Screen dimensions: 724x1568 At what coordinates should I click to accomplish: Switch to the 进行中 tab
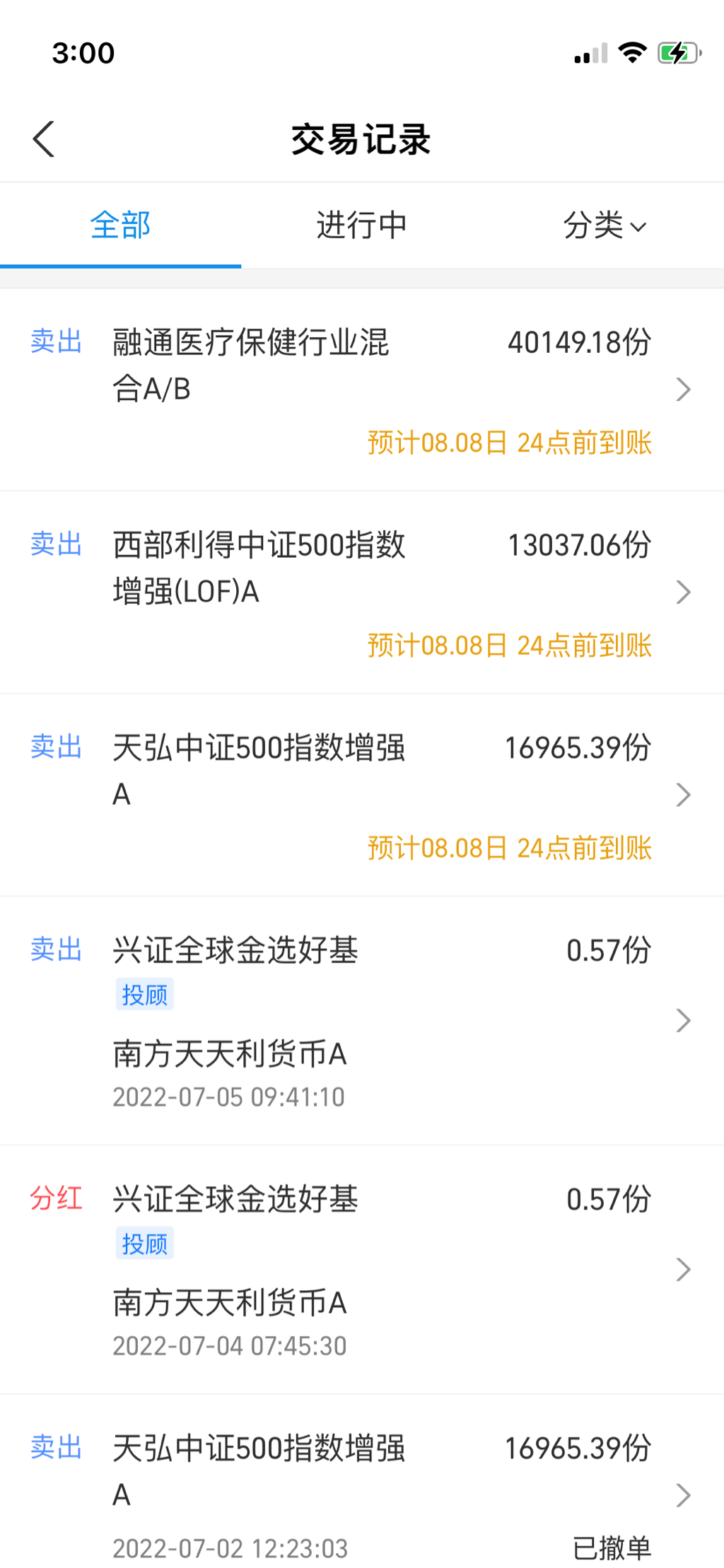pyautogui.click(x=361, y=226)
